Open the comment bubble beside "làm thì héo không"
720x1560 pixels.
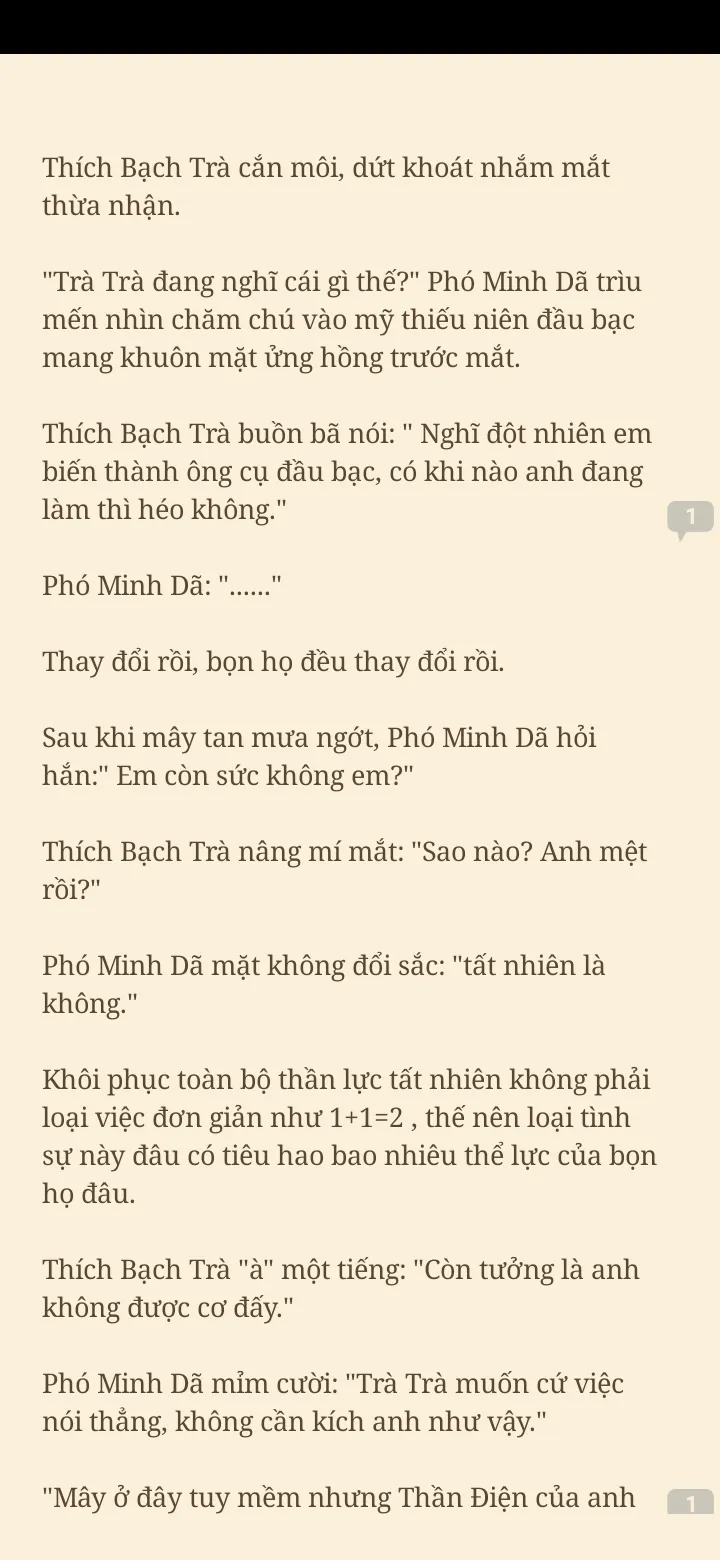click(x=690, y=518)
